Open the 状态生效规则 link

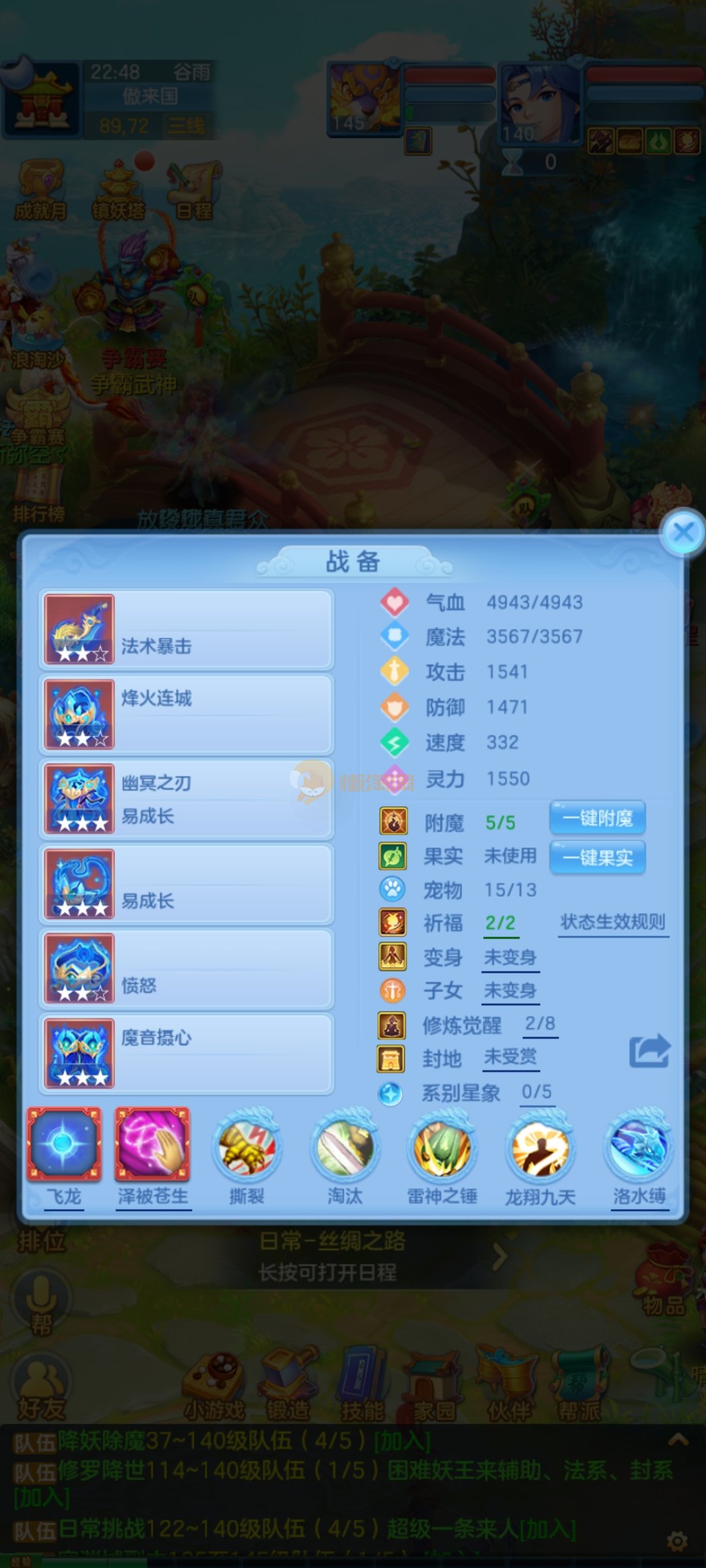(x=613, y=922)
